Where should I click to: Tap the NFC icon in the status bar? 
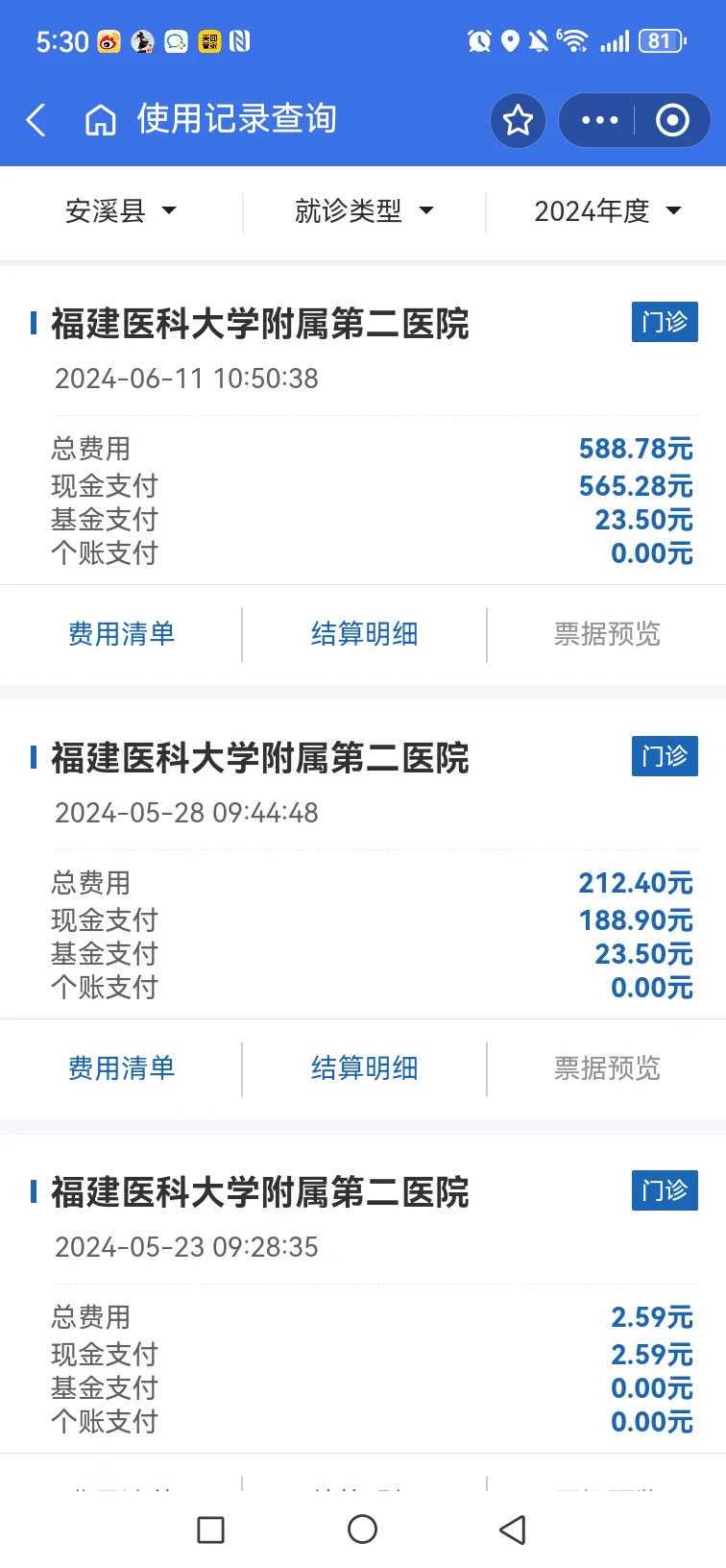click(x=241, y=41)
